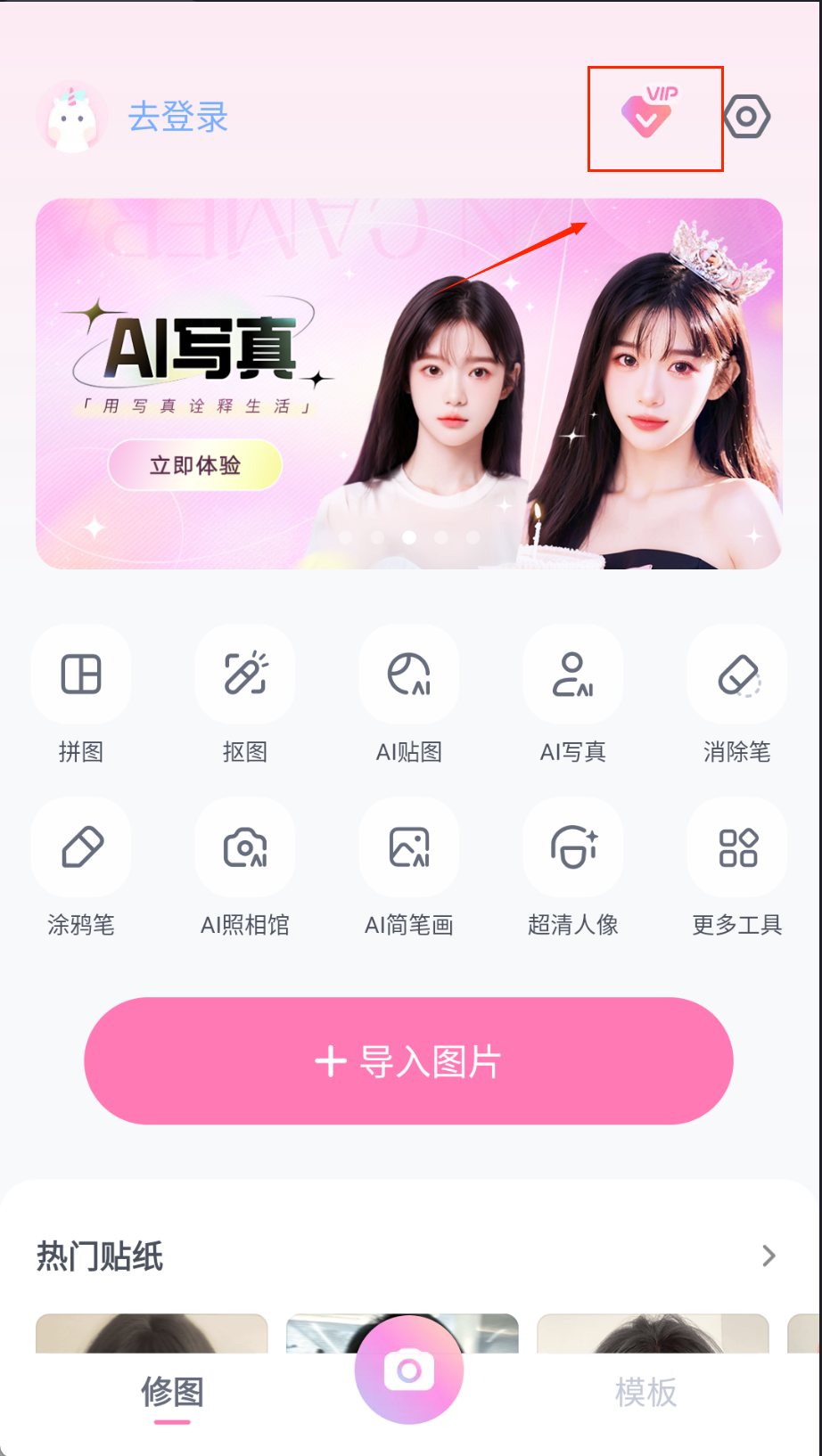This screenshot has height=1456, width=822.
Task: Open the 抠图 cutout tool
Action: [x=245, y=675]
